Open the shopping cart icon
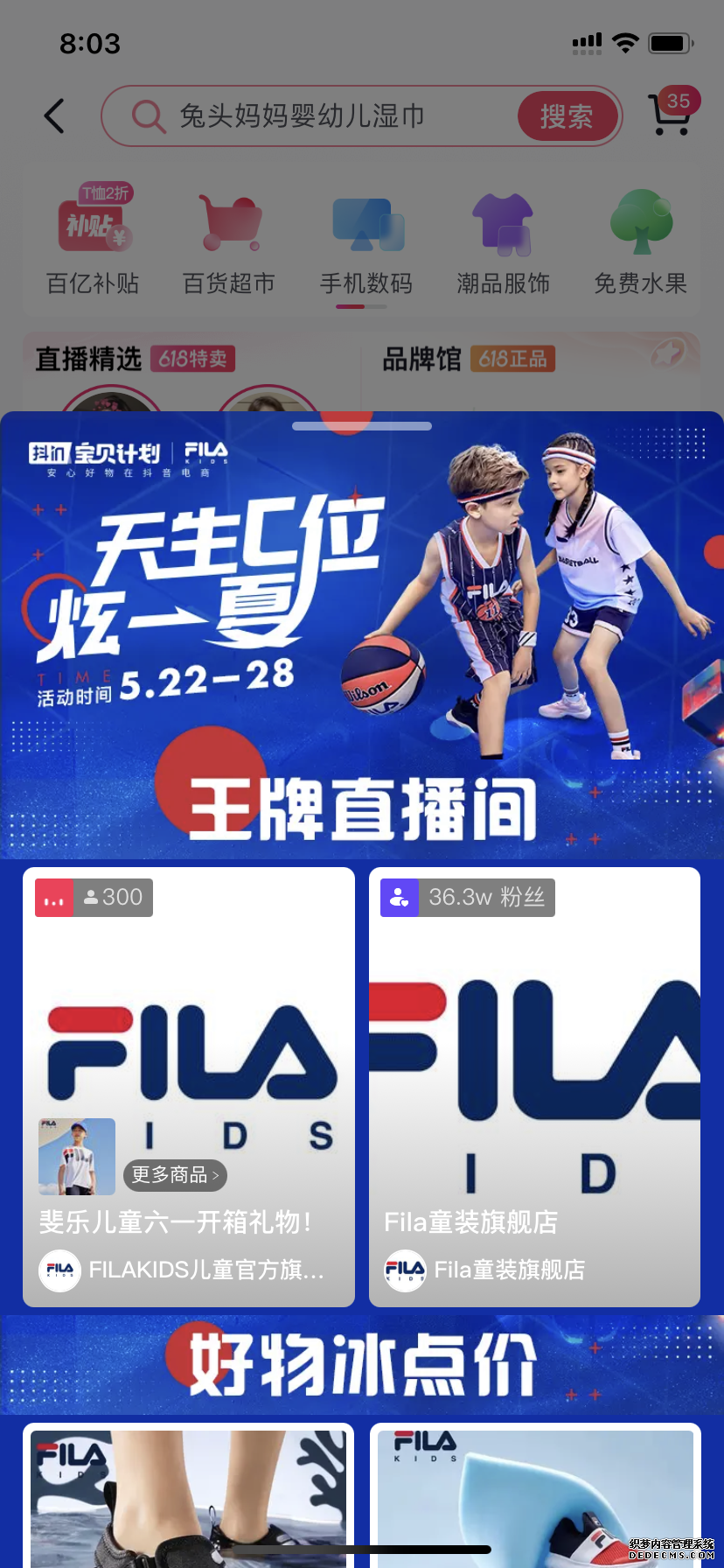Image resolution: width=724 pixels, height=1568 pixels. (x=670, y=115)
